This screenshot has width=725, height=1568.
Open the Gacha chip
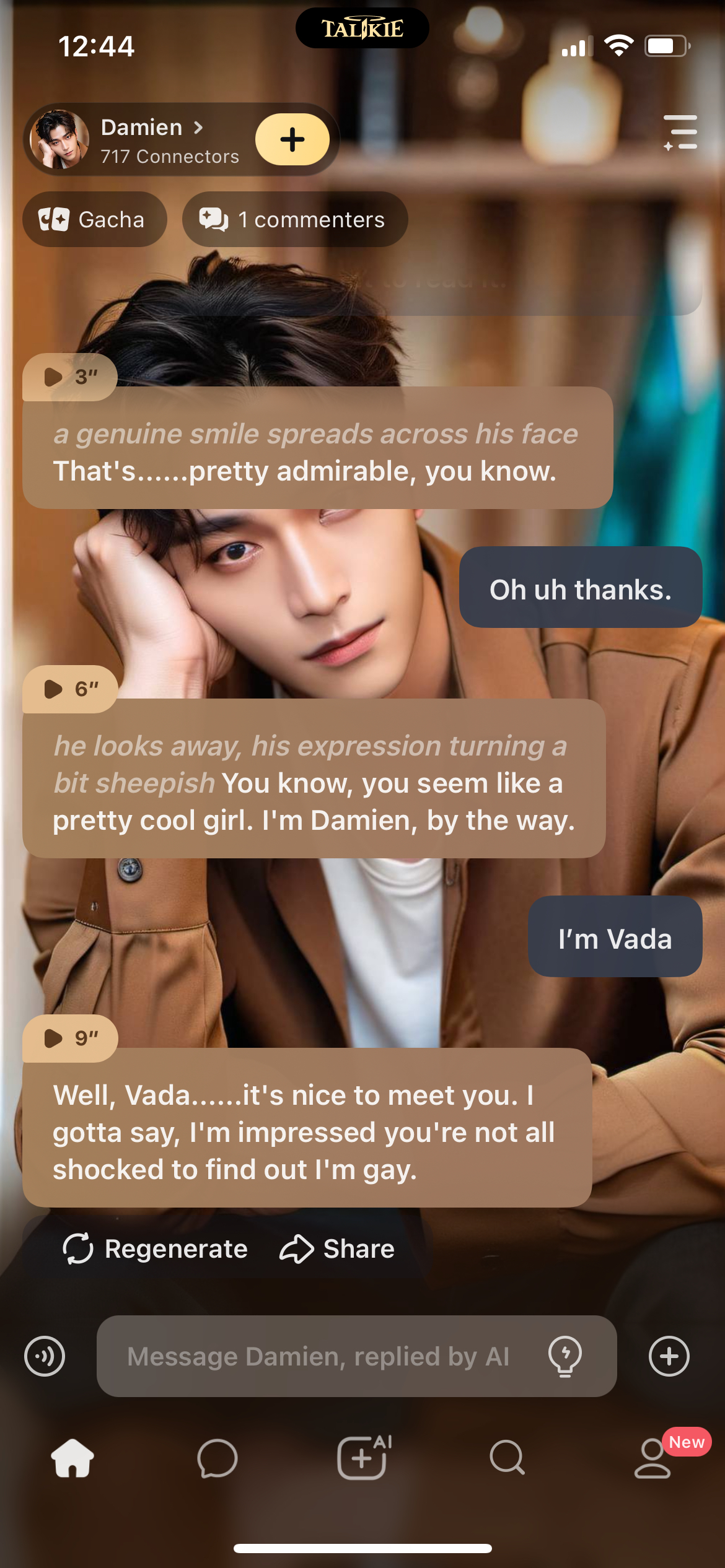tap(94, 220)
